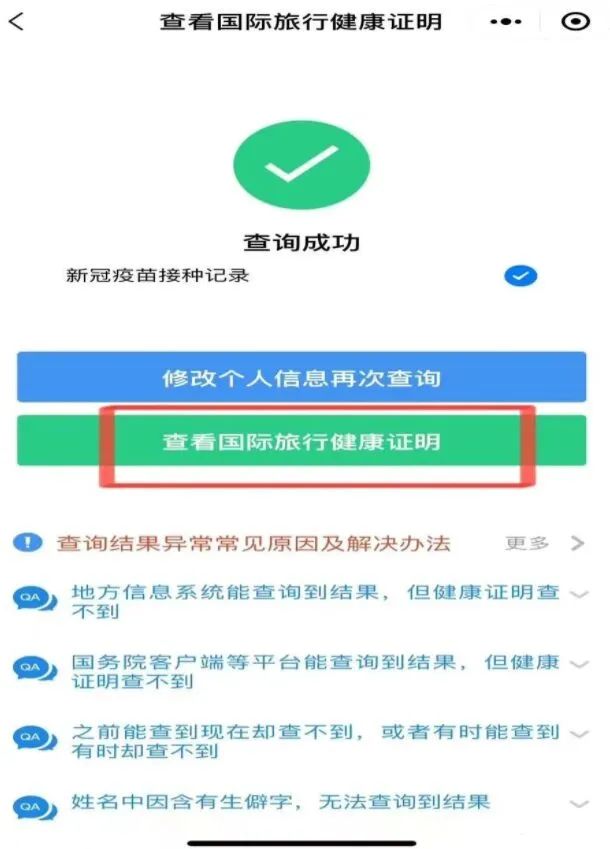The height and width of the screenshot is (849, 610).
Task: Expand 之前能查到现在却查不到 question
Action: (578, 734)
